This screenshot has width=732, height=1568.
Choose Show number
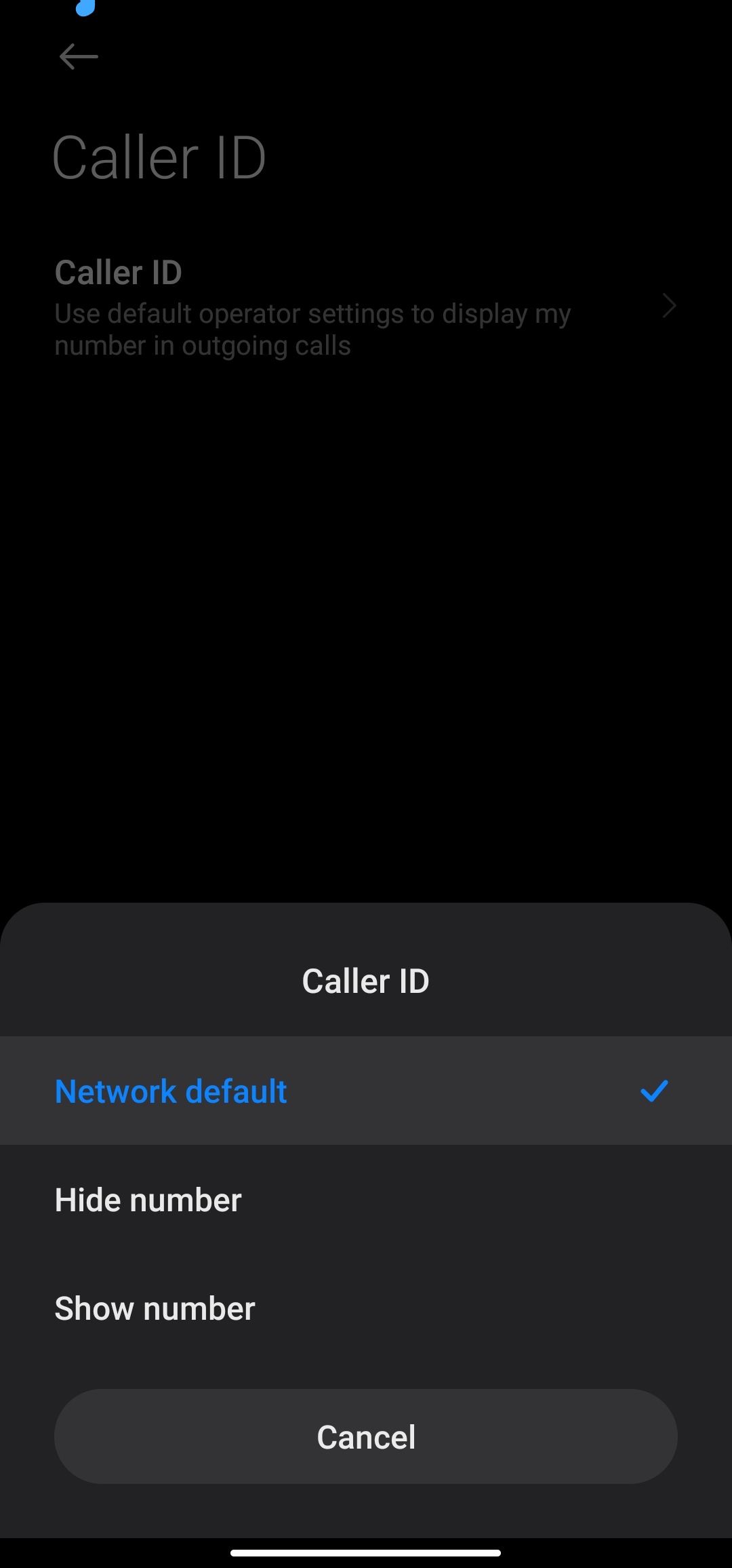pos(366,1308)
